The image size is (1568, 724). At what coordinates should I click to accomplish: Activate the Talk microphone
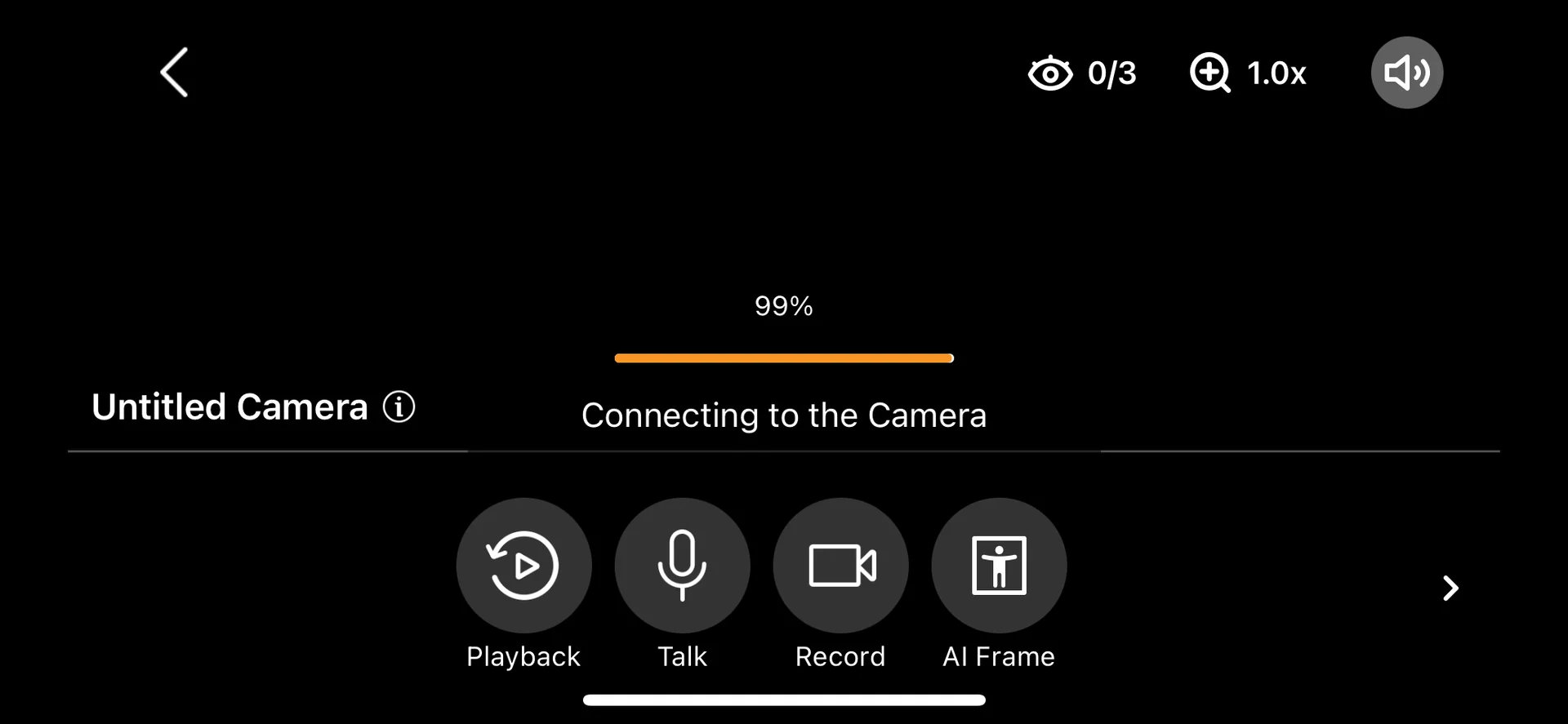[x=682, y=566]
